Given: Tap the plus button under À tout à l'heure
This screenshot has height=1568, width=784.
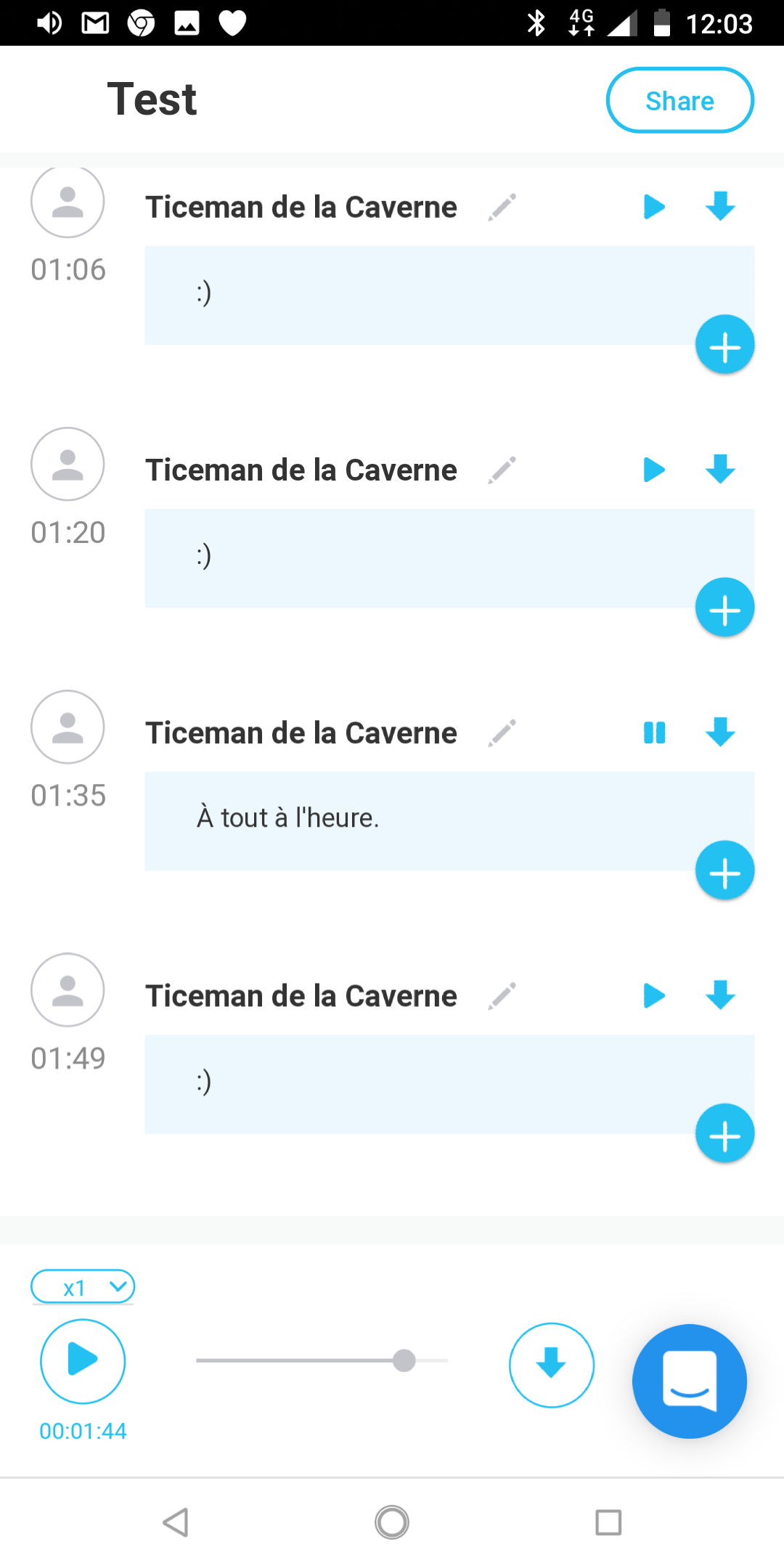Looking at the screenshot, I should click(x=724, y=870).
